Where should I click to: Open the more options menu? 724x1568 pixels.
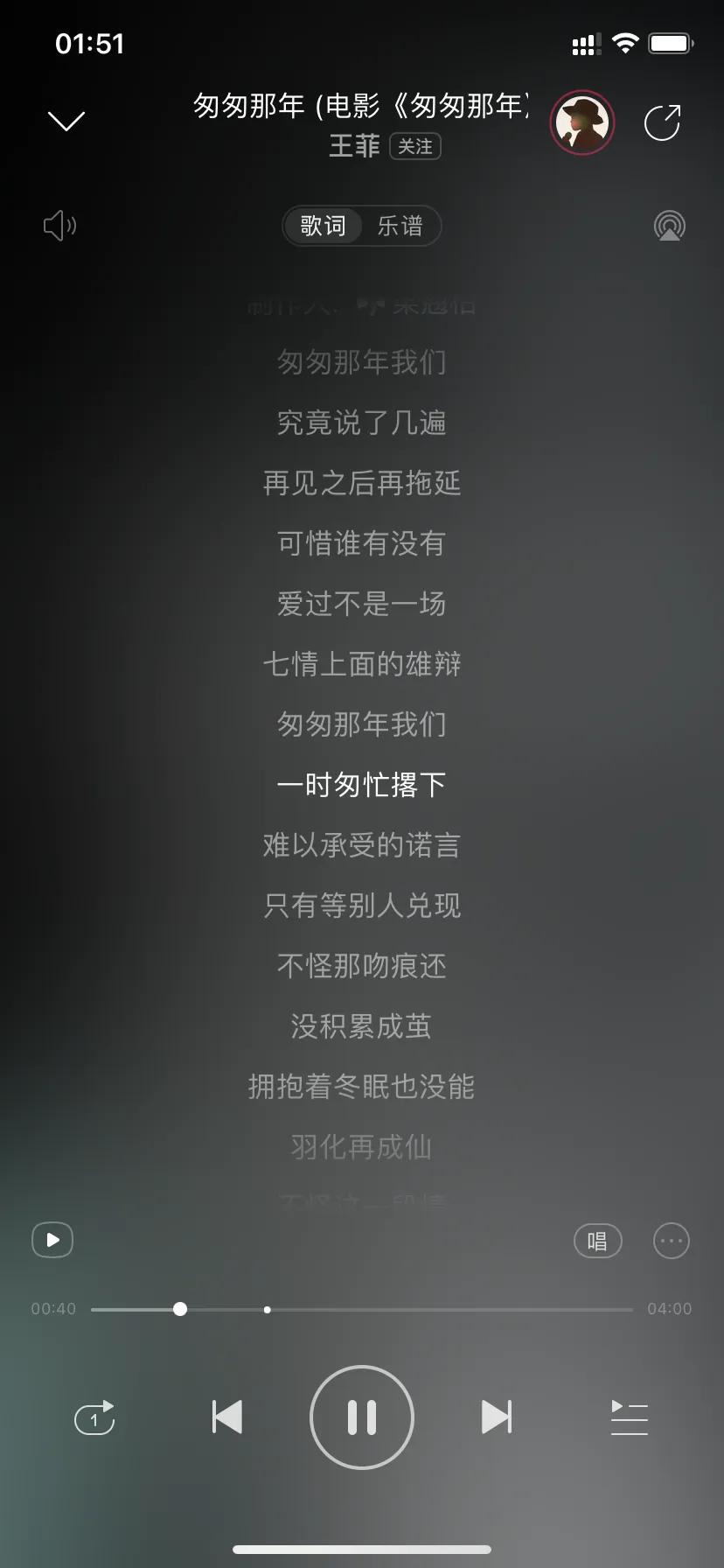click(671, 1240)
